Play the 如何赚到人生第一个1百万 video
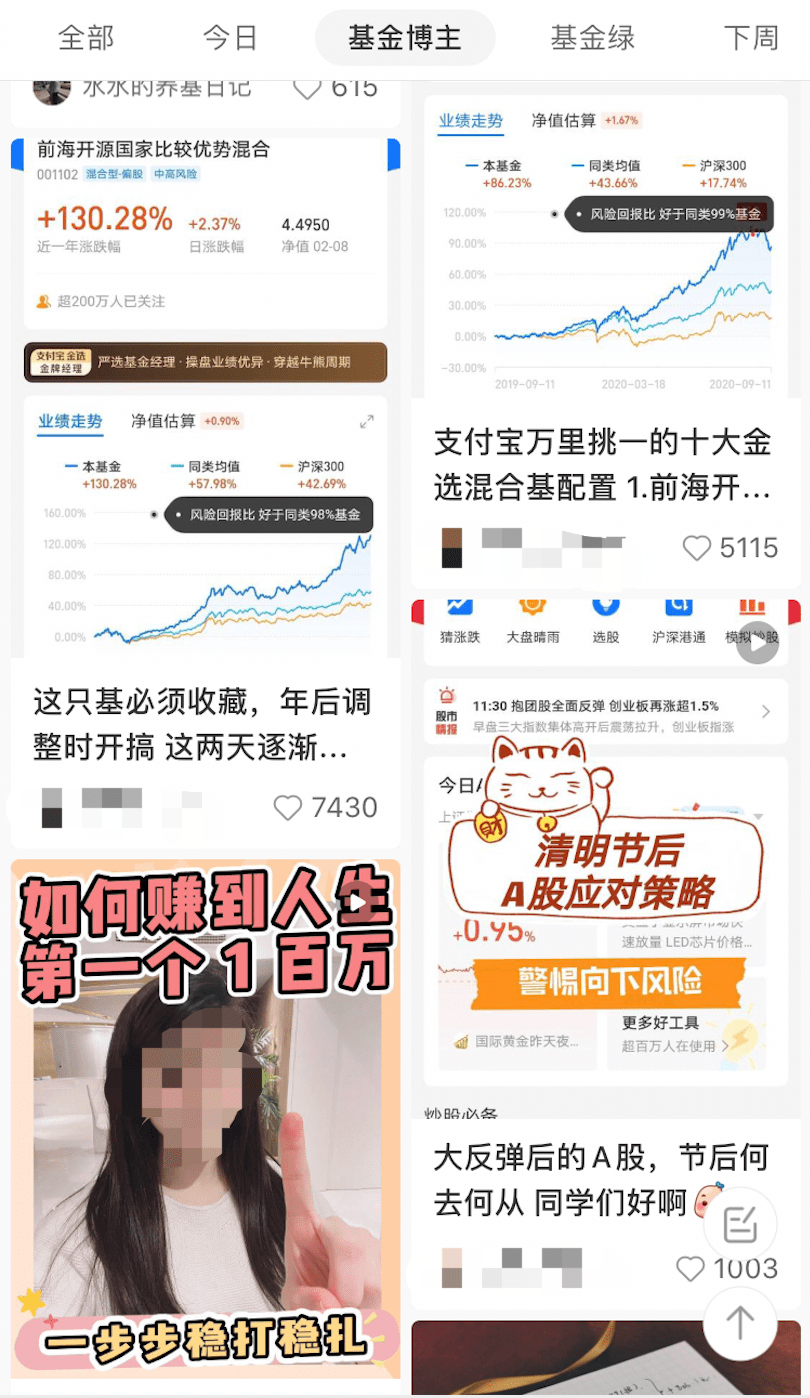 point(356,905)
